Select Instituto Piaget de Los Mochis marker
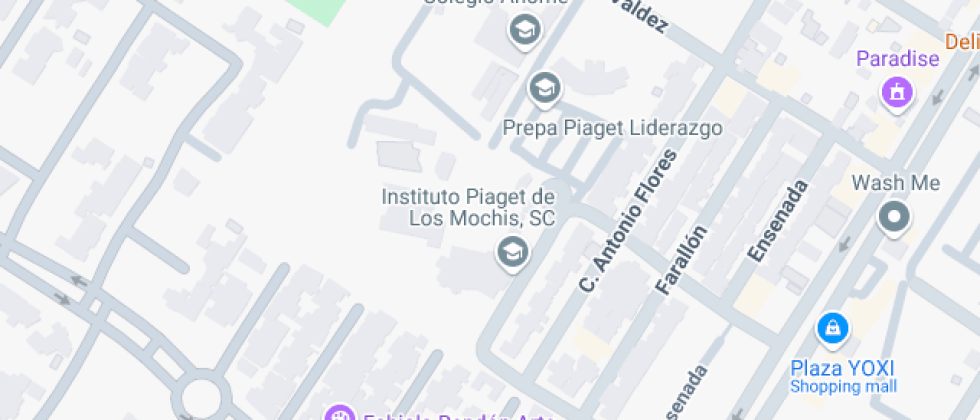The width and height of the screenshot is (980, 420). tap(513, 252)
